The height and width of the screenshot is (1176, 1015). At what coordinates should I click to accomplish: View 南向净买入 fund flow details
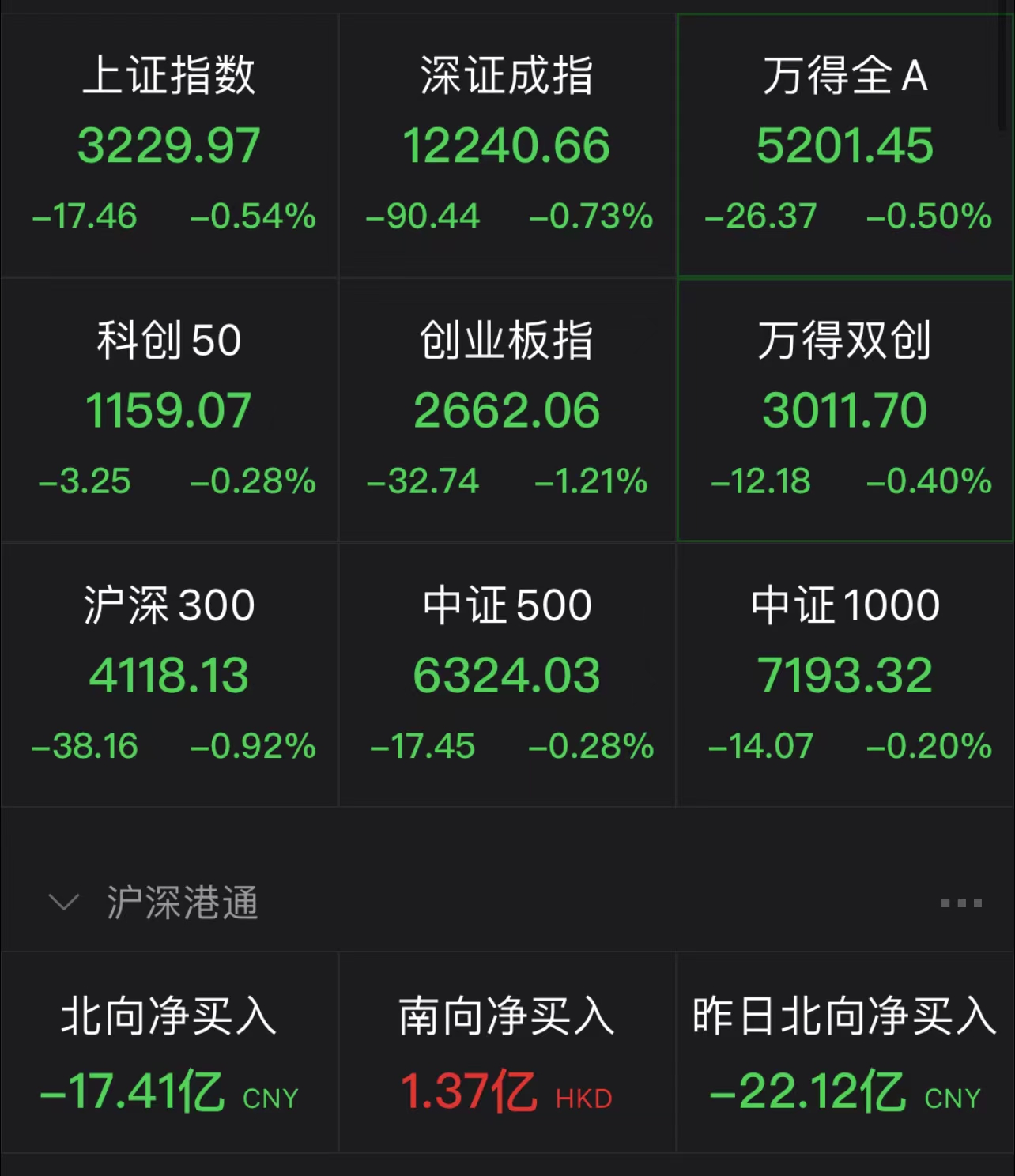click(x=507, y=1053)
